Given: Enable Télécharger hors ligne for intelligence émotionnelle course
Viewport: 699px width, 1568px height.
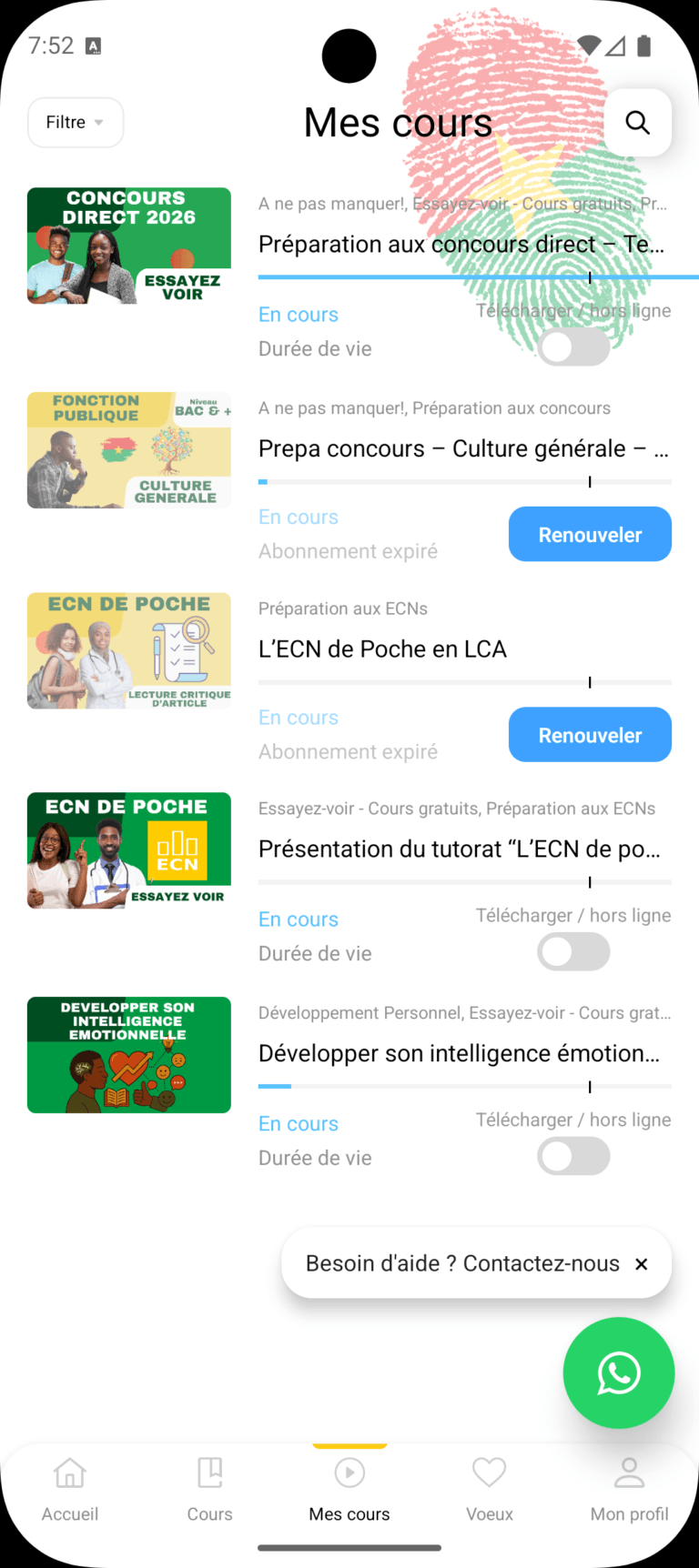Looking at the screenshot, I should tap(573, 1156).
